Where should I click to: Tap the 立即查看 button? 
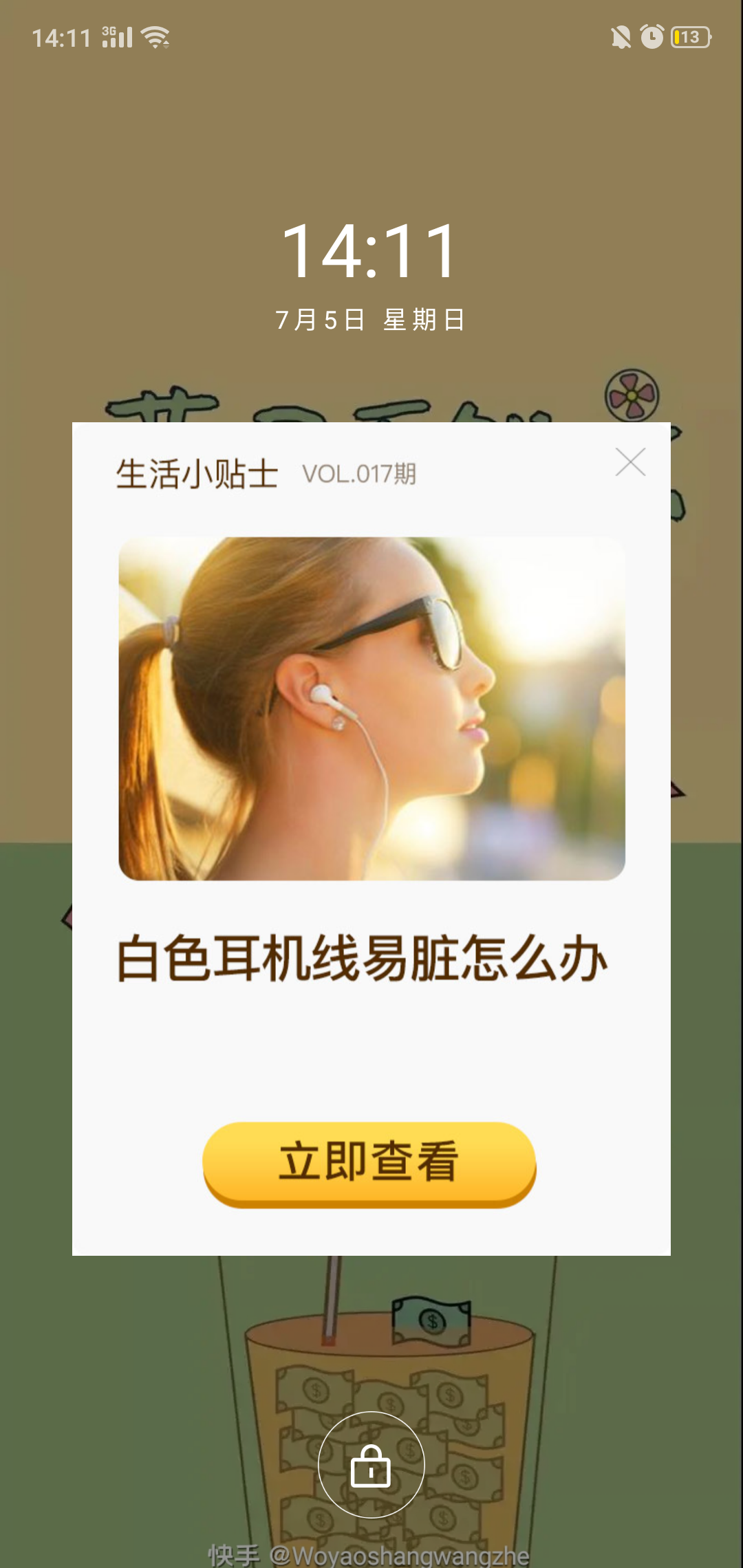click(369, 1163)
